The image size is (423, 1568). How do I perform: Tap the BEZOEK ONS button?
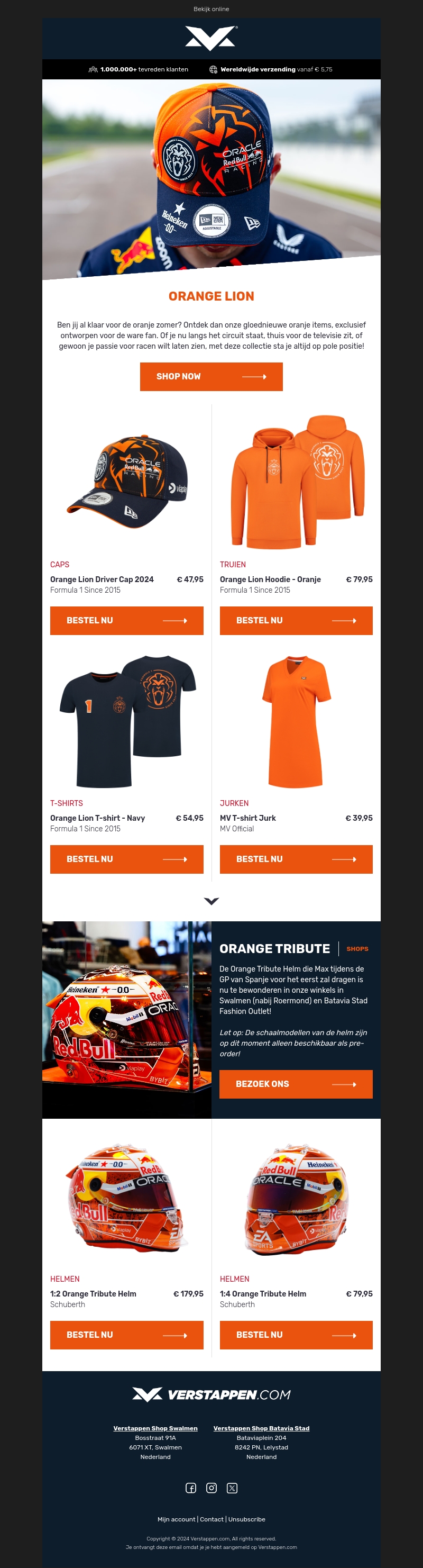(296, 1084)
